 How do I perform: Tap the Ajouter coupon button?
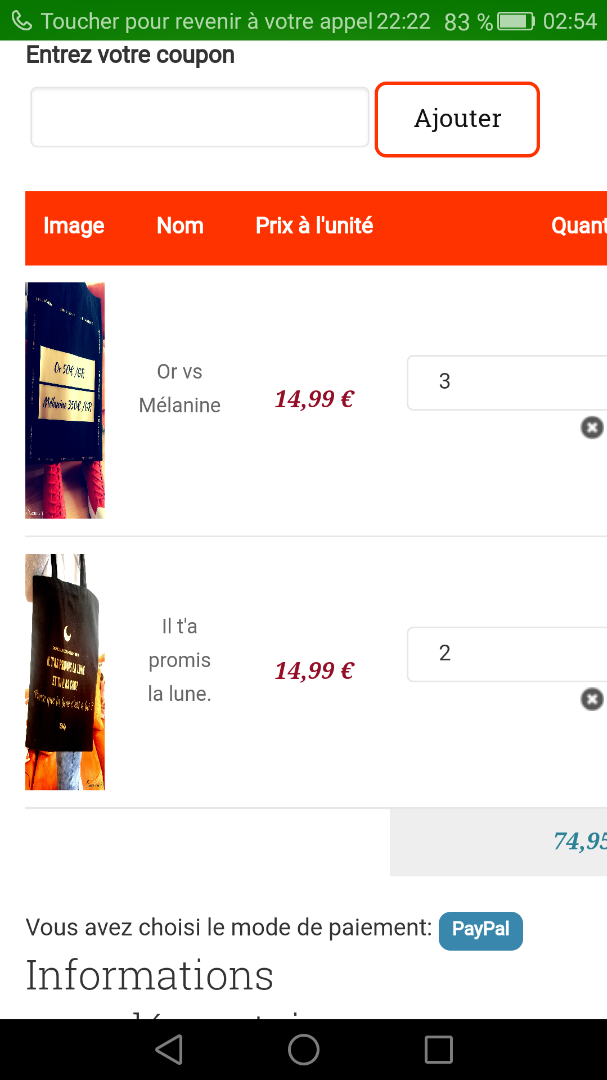click(x=457, y=119)
